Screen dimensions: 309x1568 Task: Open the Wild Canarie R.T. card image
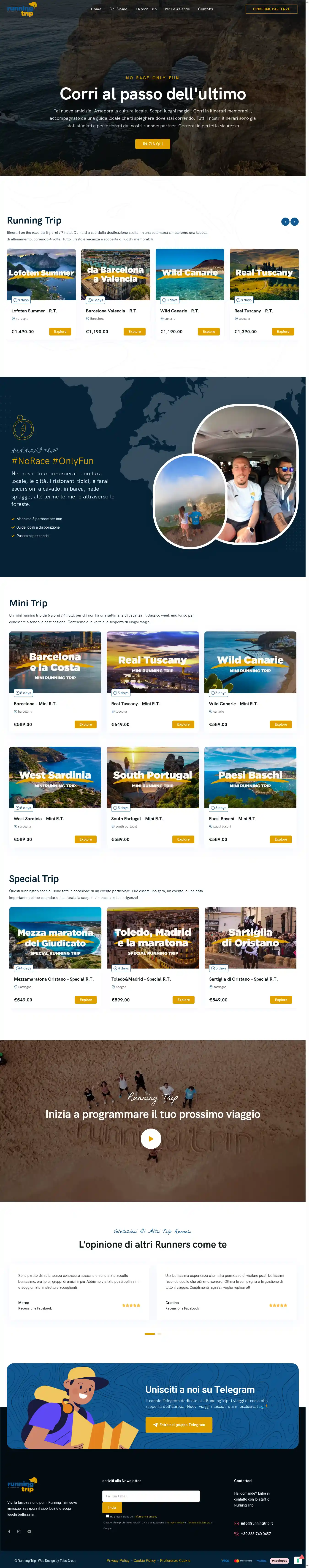(x=190, y=274)
